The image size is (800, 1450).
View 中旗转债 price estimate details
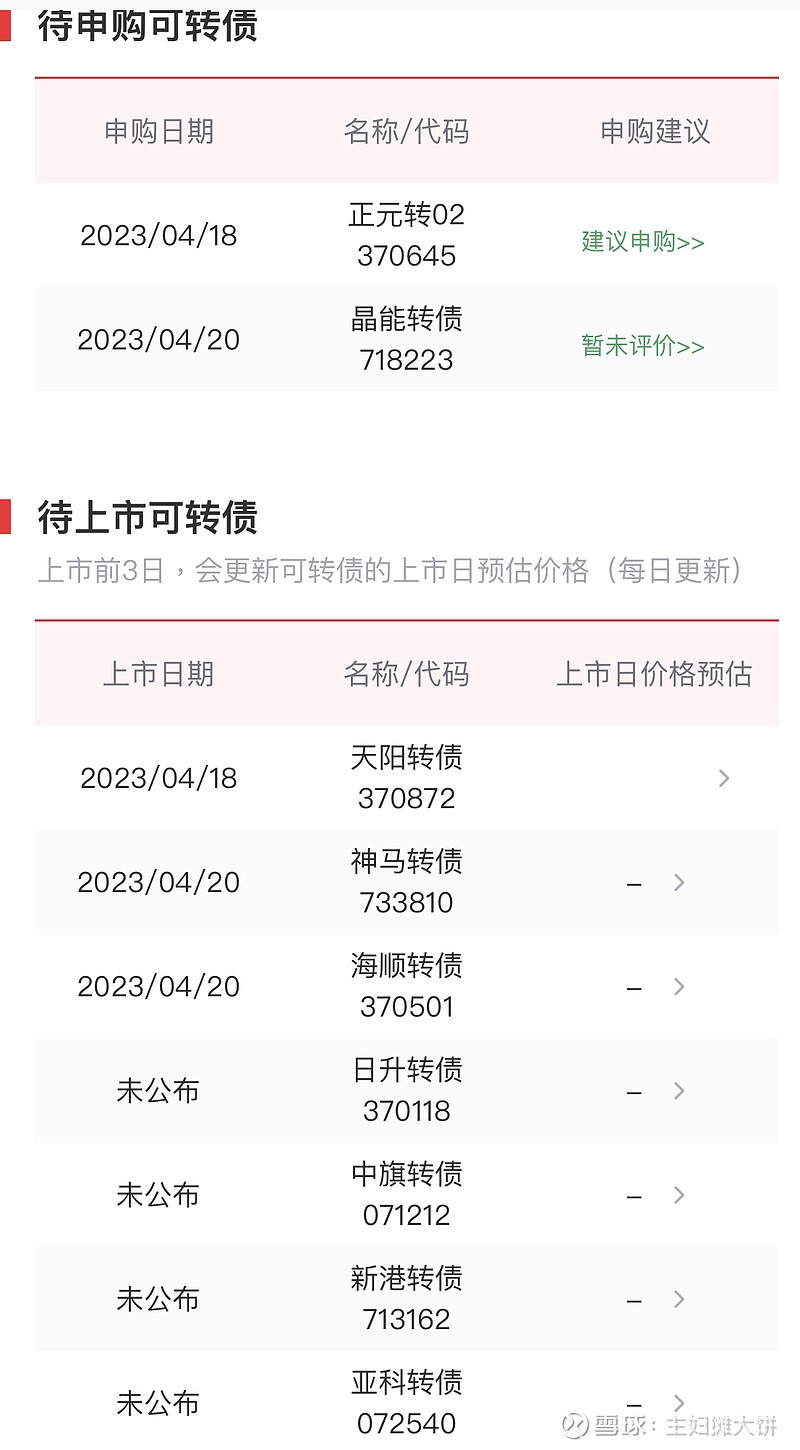[679, 1195]
